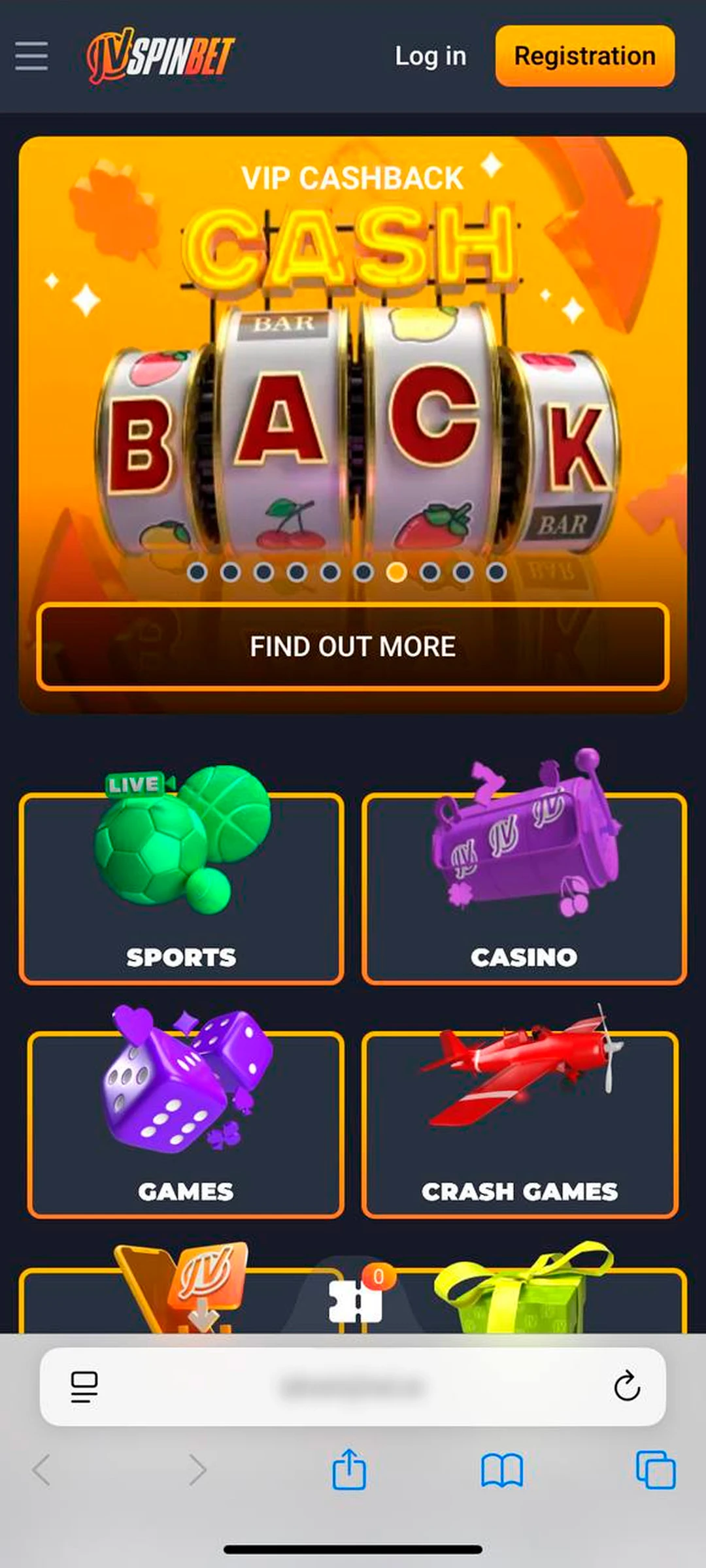The height and width of the screenshot is (1568, 706).
Task: Share this page
Action: 348,1470
